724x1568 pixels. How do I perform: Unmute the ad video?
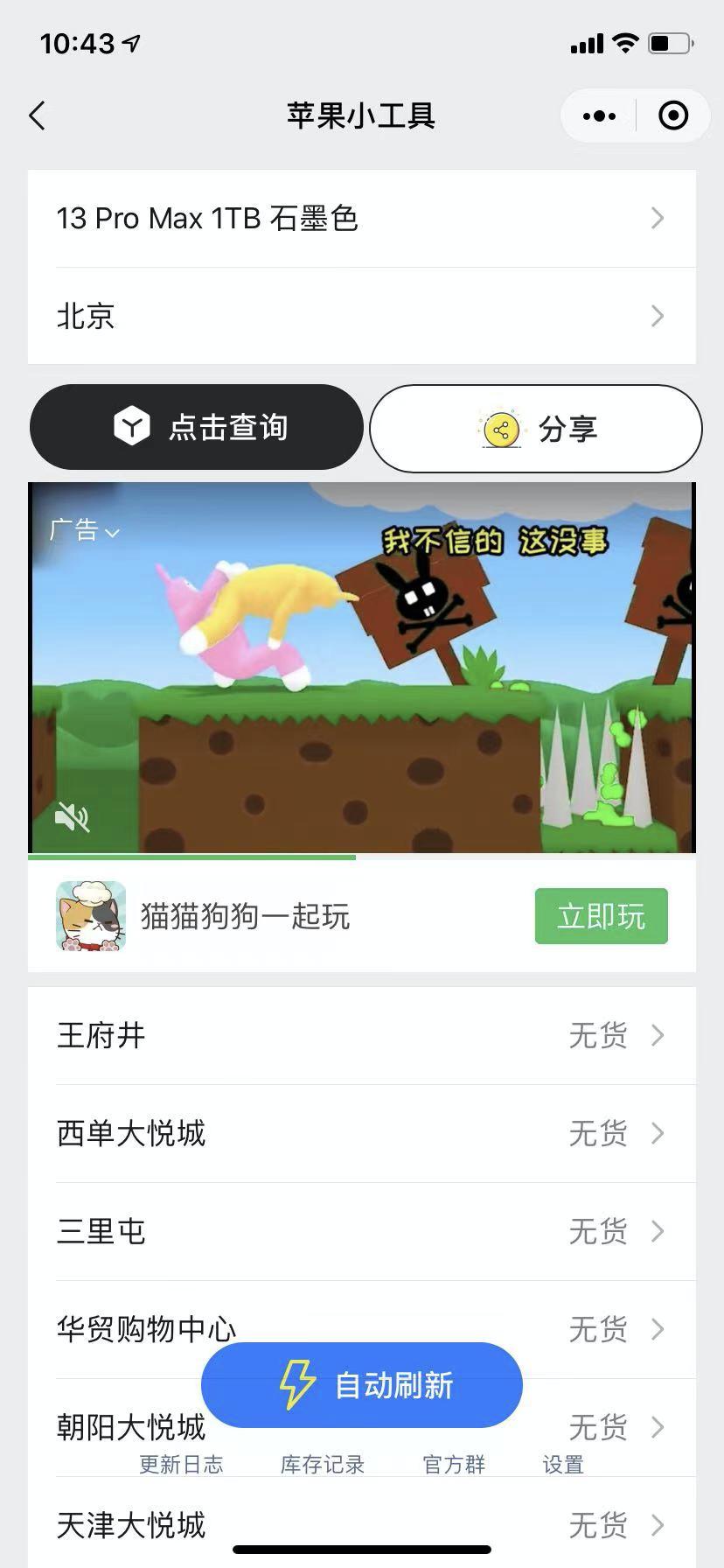(72, 817)
